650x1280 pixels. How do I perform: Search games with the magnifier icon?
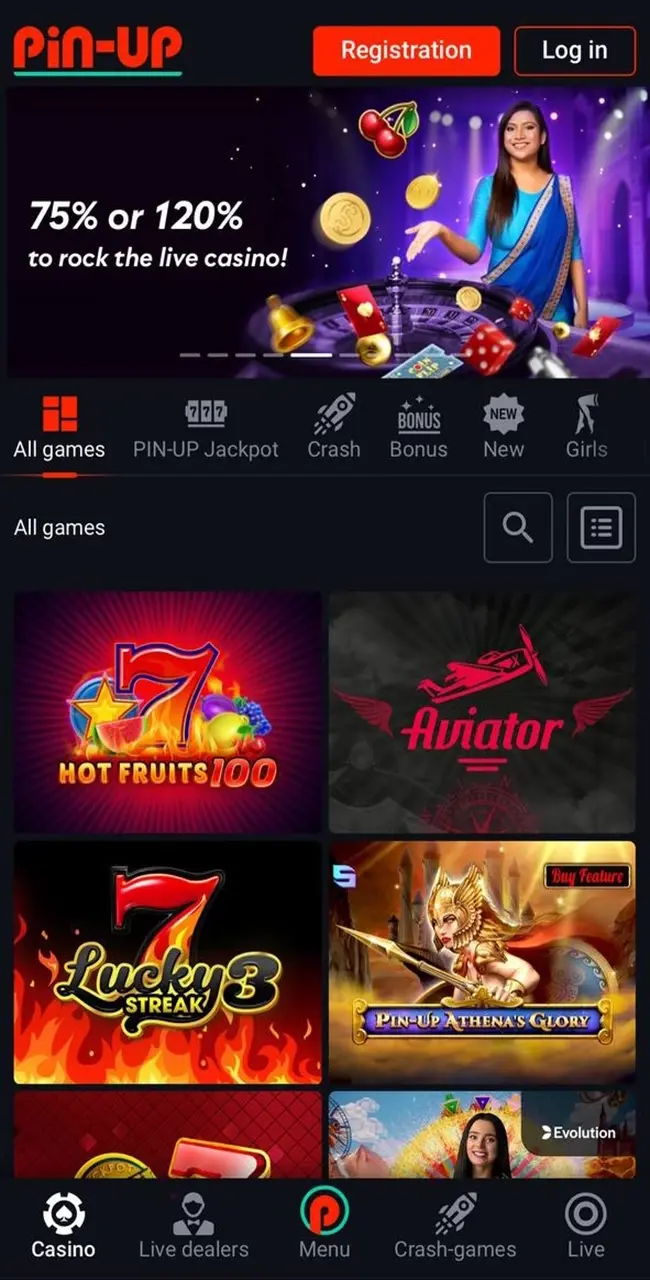click(x=518, y=527)
